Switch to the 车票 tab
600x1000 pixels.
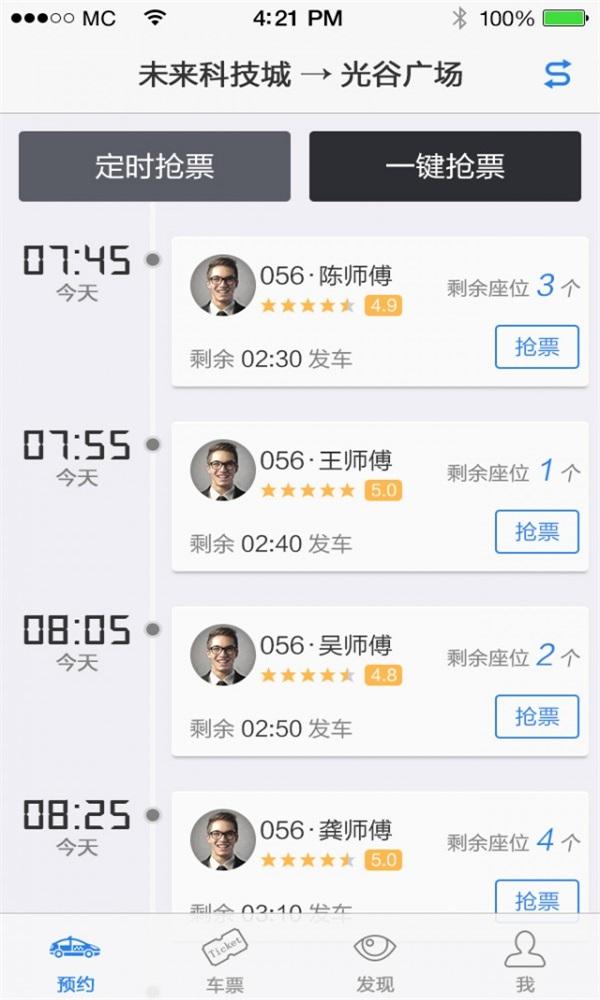225,960
